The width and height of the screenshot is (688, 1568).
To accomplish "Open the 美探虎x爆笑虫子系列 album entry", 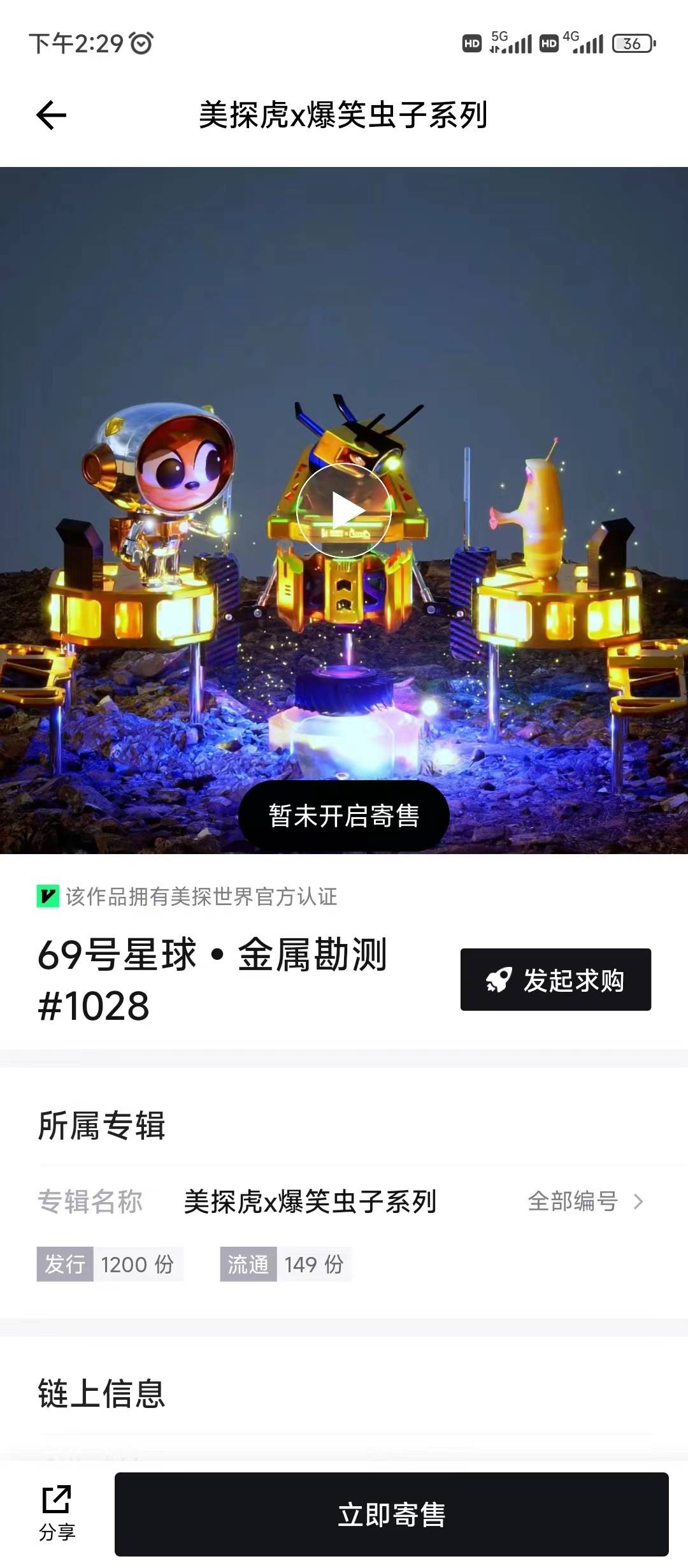I will tap(308, 1201).
